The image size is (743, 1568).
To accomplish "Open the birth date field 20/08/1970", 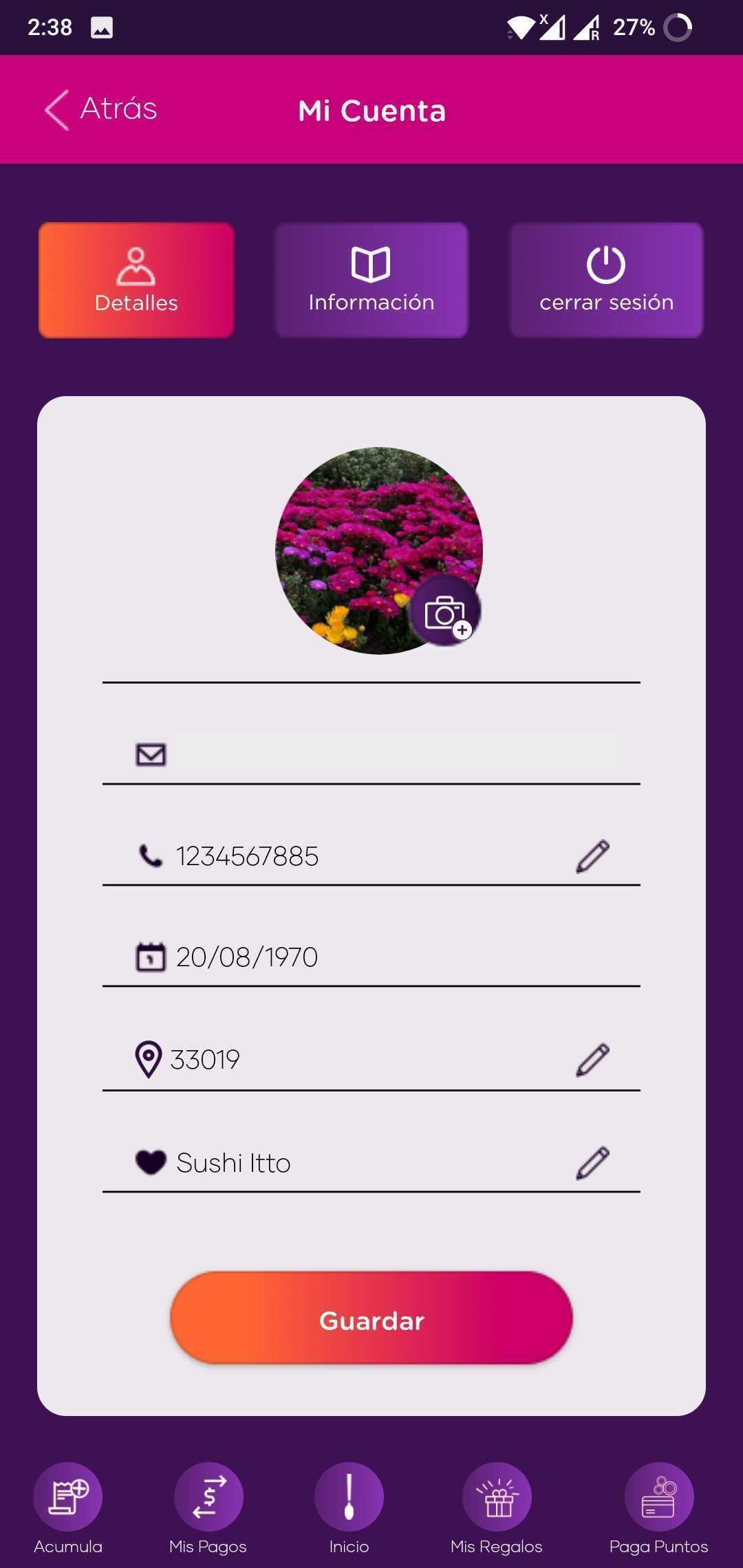I will 371,957.
